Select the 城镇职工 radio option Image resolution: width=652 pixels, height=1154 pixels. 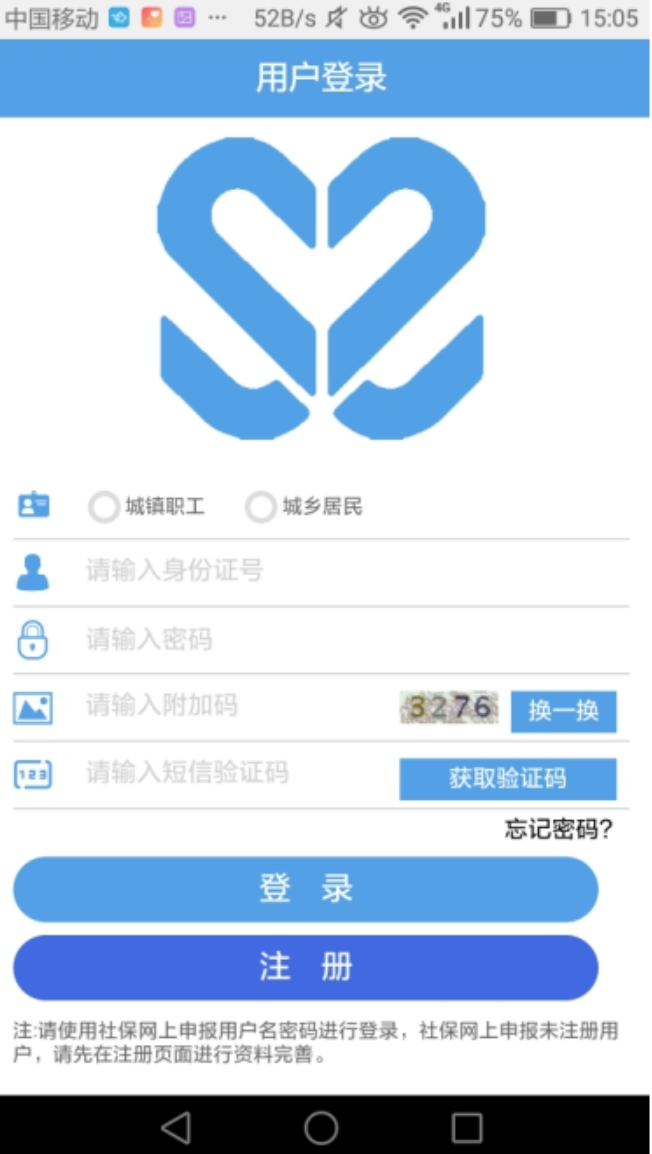(x=104, y=507)
